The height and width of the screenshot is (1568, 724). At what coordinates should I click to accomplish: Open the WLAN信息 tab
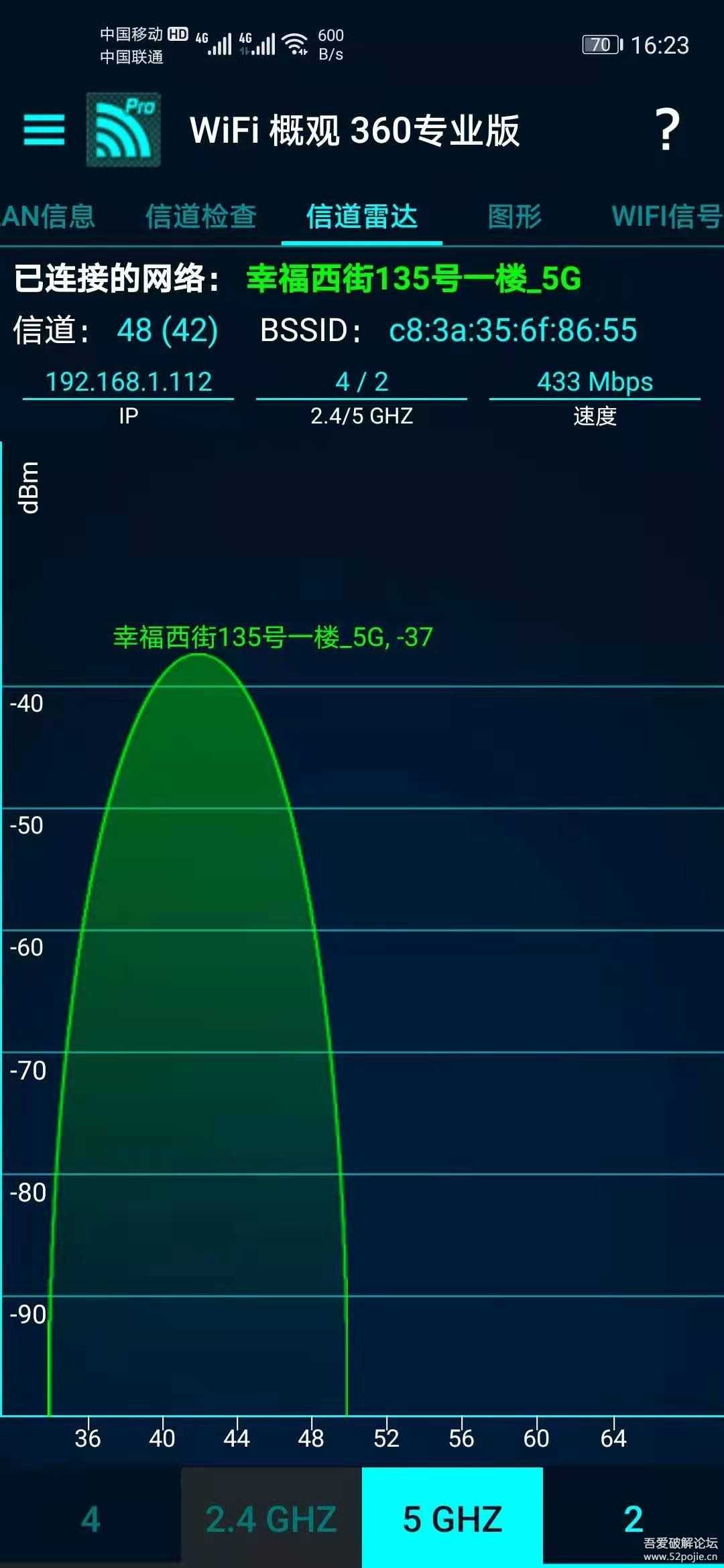click(47, 217)
